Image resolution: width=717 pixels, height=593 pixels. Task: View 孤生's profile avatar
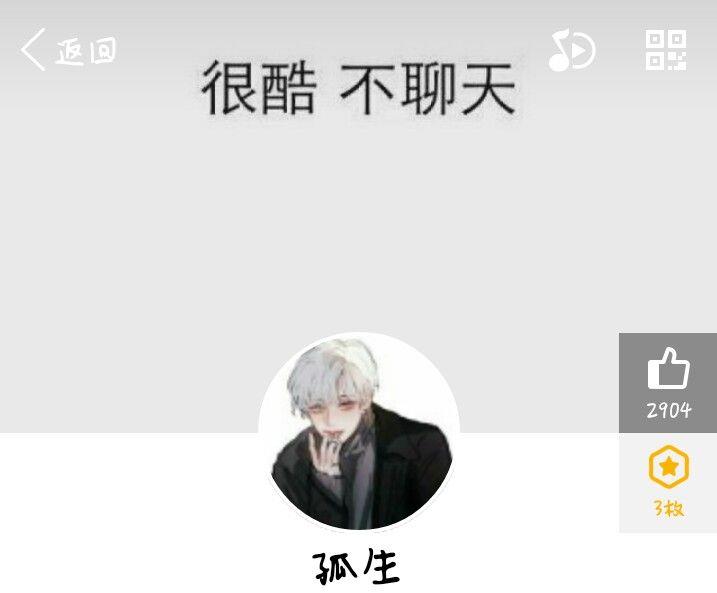tap(359, 433)
